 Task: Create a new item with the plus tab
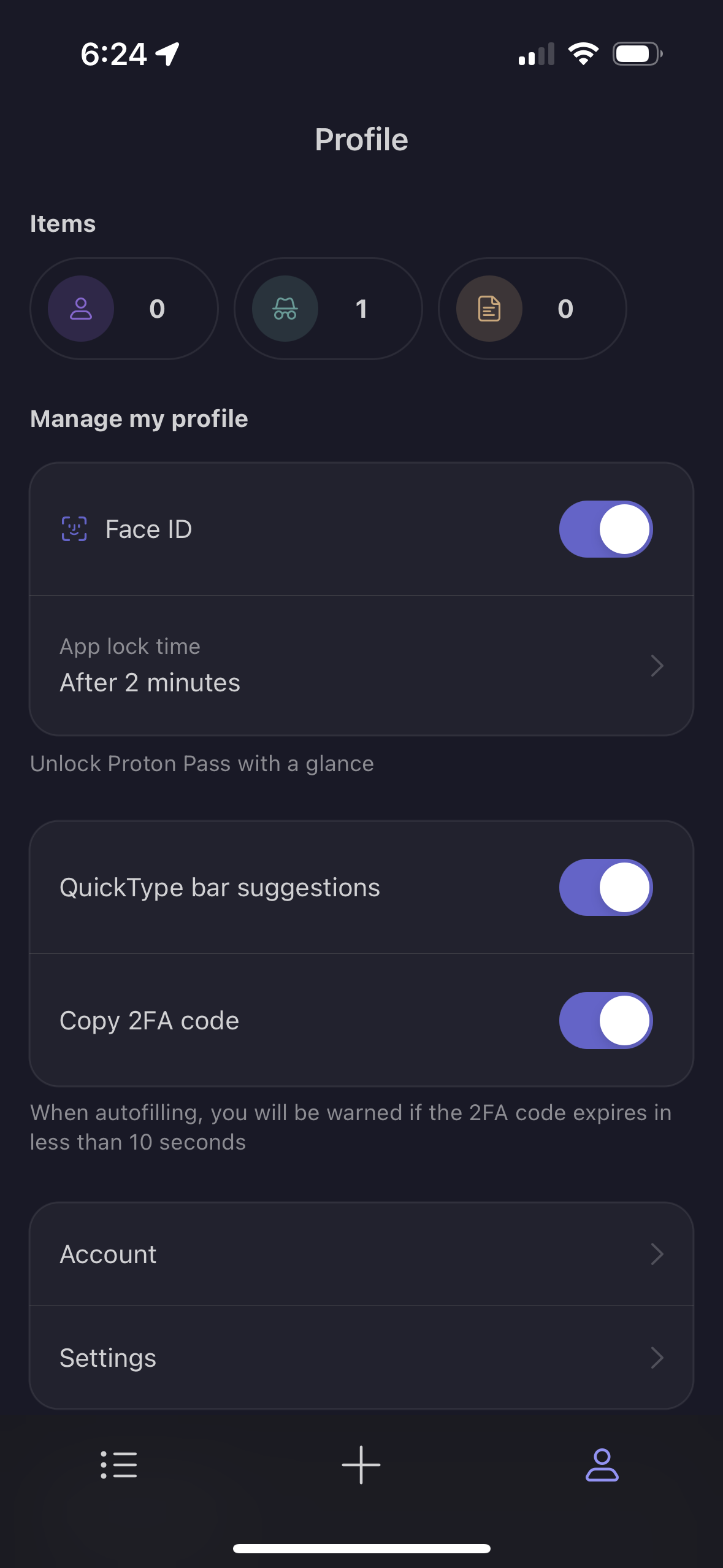click(x=361, y=1465)
